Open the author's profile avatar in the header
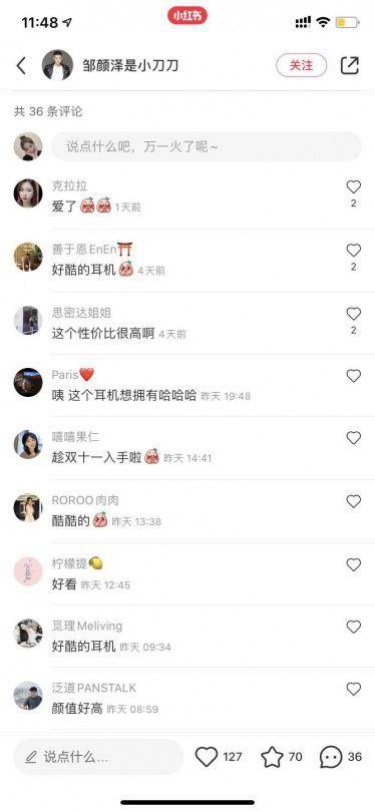Viewport: 375px width, 812px height. (57, 65)
